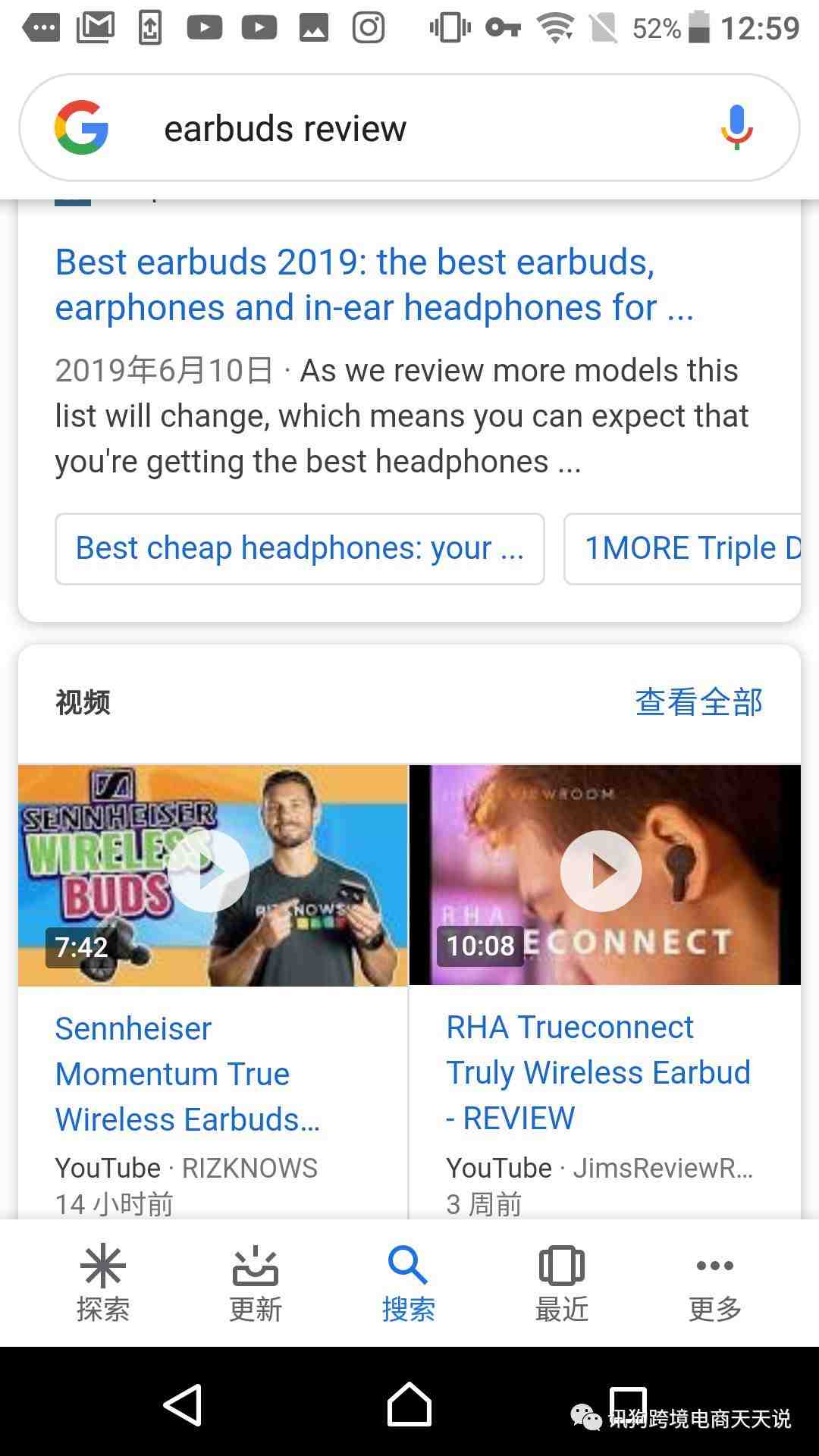
Task: Return to the home screen
Action: coord(409,1405)
